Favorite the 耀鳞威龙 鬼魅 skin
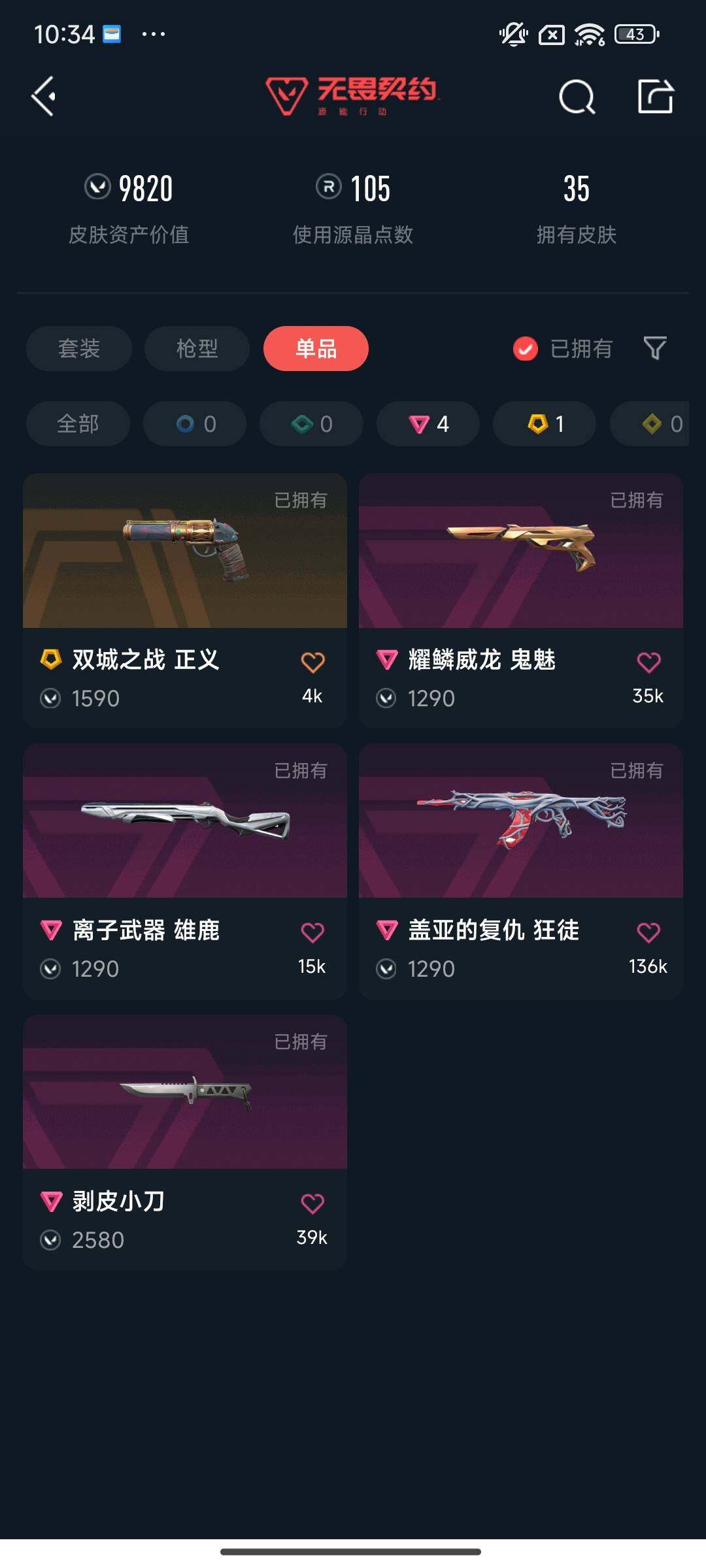Viewport: 706px width, 1568px height. [649, 661]
